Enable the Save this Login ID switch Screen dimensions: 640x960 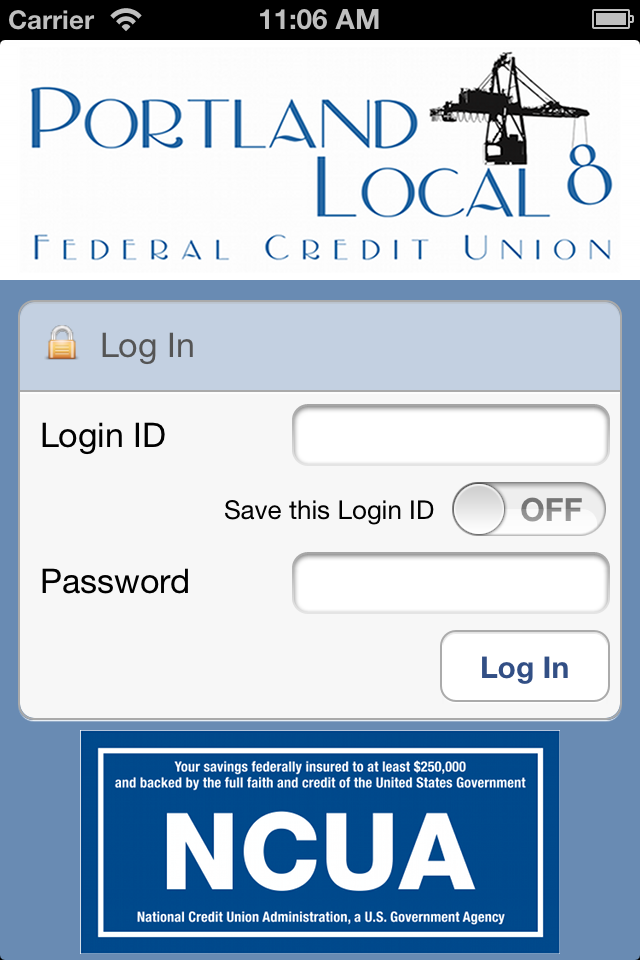pos(528,510)
